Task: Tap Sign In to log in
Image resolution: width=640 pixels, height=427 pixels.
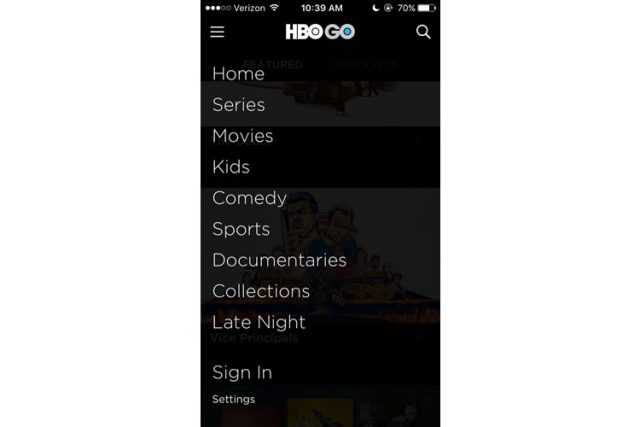Action: point(242,373)
